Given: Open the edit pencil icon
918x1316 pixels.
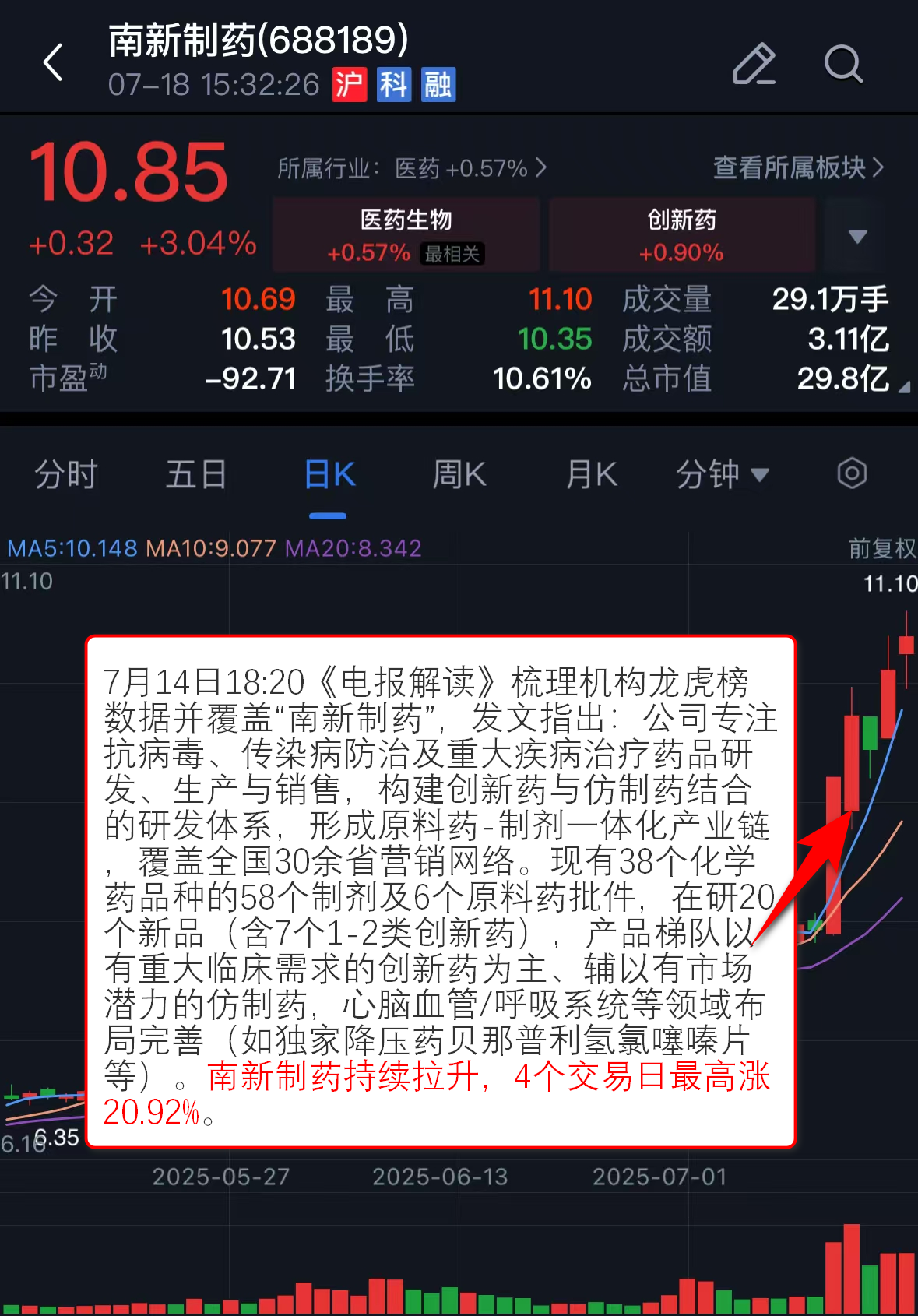Looking at the screenshot, I should 754,64.
